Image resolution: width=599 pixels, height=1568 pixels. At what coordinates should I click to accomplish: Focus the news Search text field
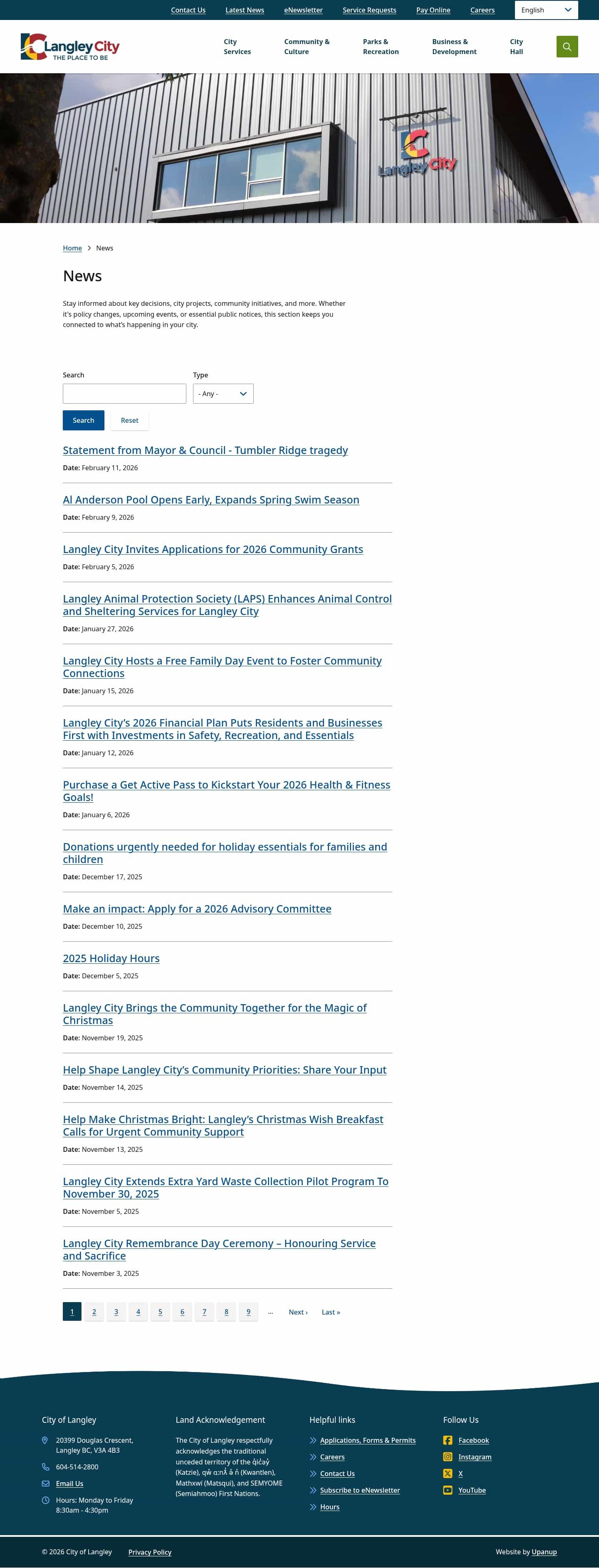[x=124, y=394]
